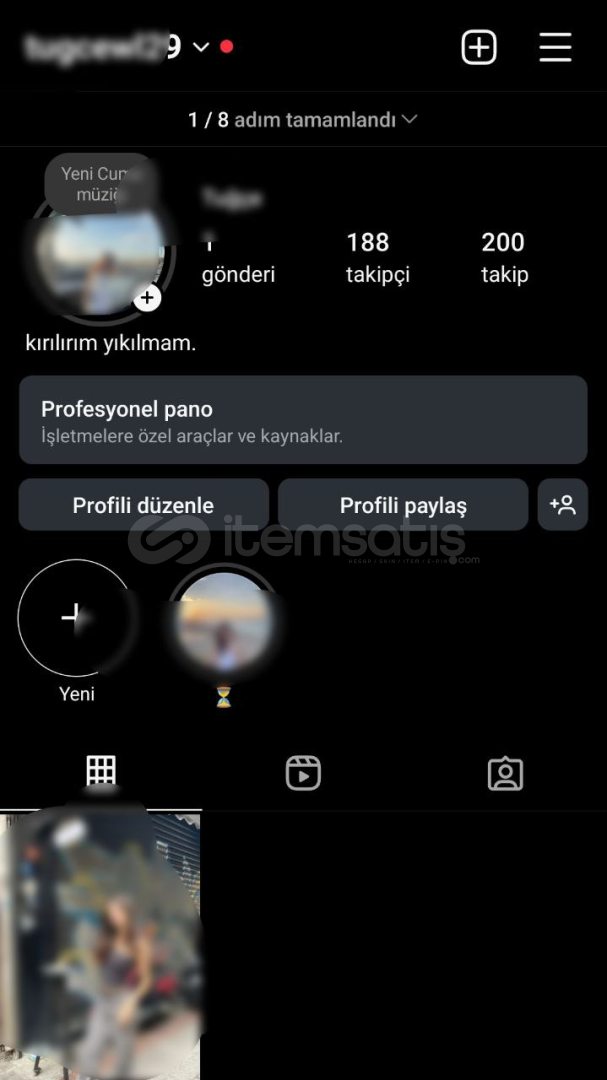This screenshot has width=607, height=1080.
Task: Tap the 'Profili düzenle' button
Action: [x=143, y=505]
